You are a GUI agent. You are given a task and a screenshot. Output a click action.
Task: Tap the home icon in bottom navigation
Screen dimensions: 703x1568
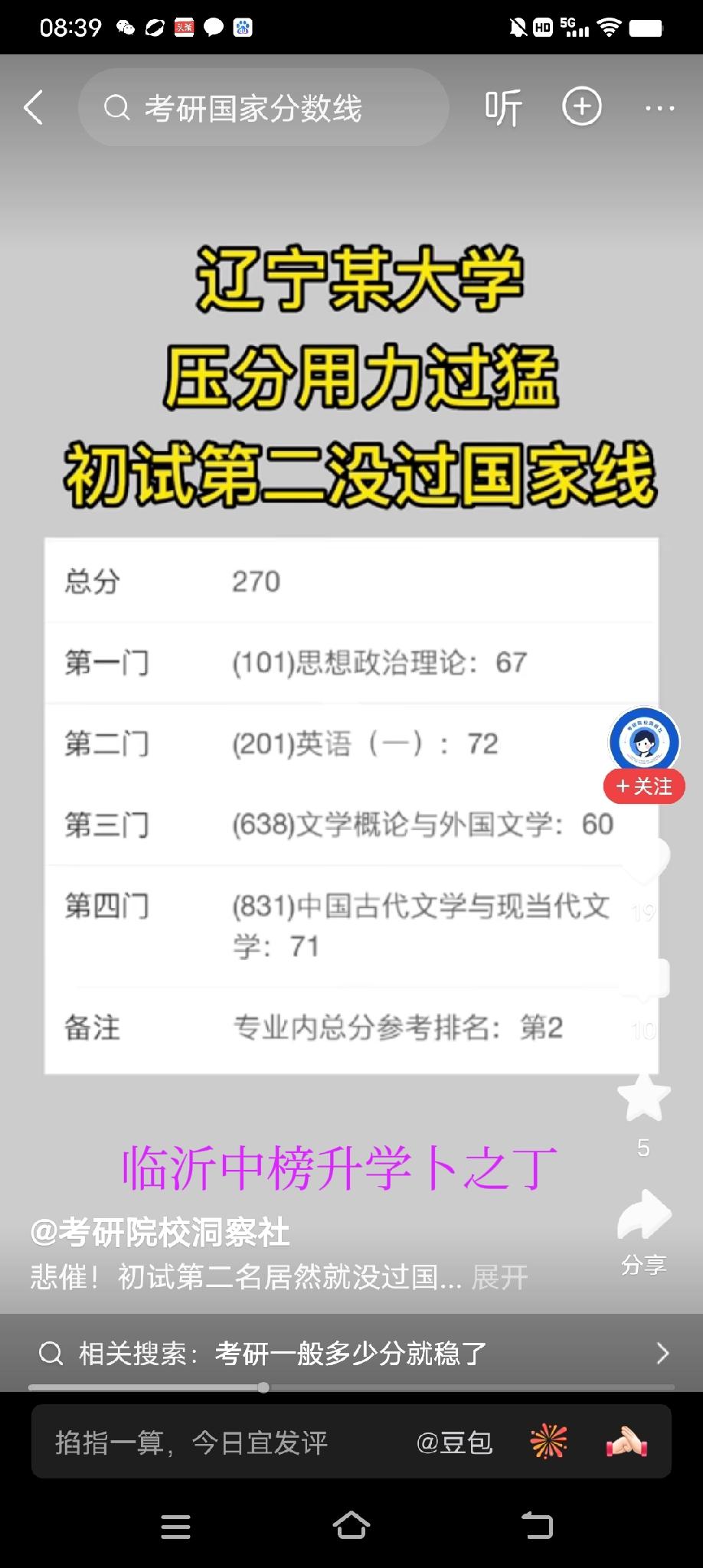pos(351,1525)
